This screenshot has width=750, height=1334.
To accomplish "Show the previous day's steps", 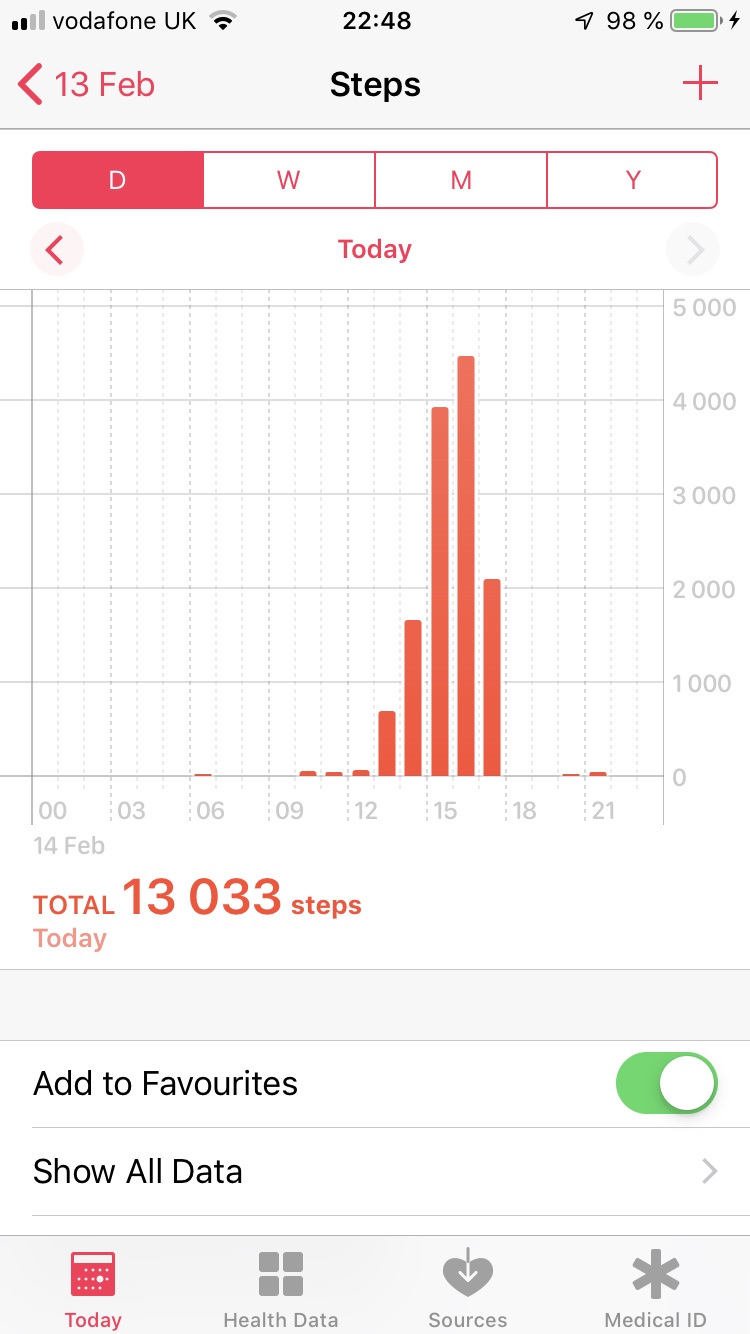I will pyautogui.click(x=56, y=249).
